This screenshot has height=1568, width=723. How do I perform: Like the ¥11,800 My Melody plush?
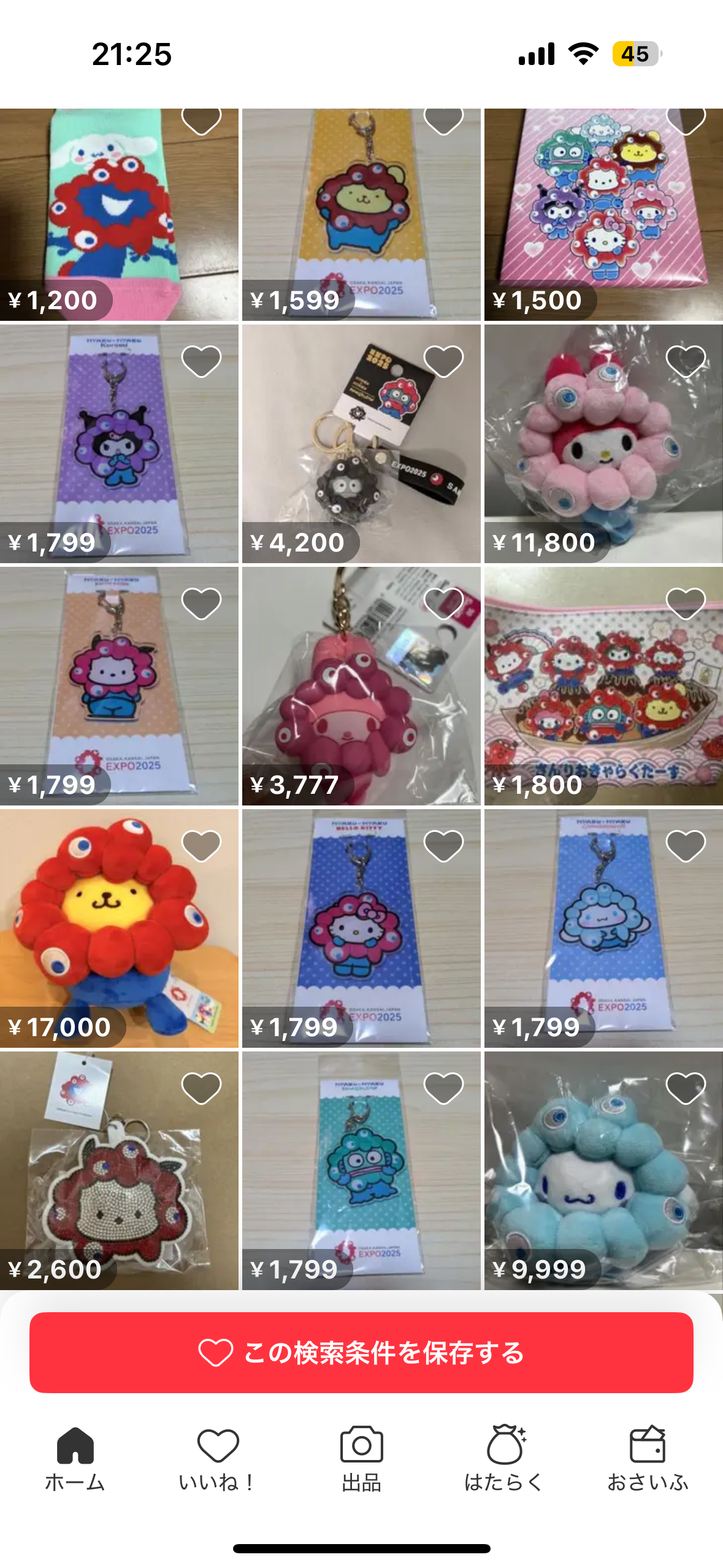tap(686, 361)
